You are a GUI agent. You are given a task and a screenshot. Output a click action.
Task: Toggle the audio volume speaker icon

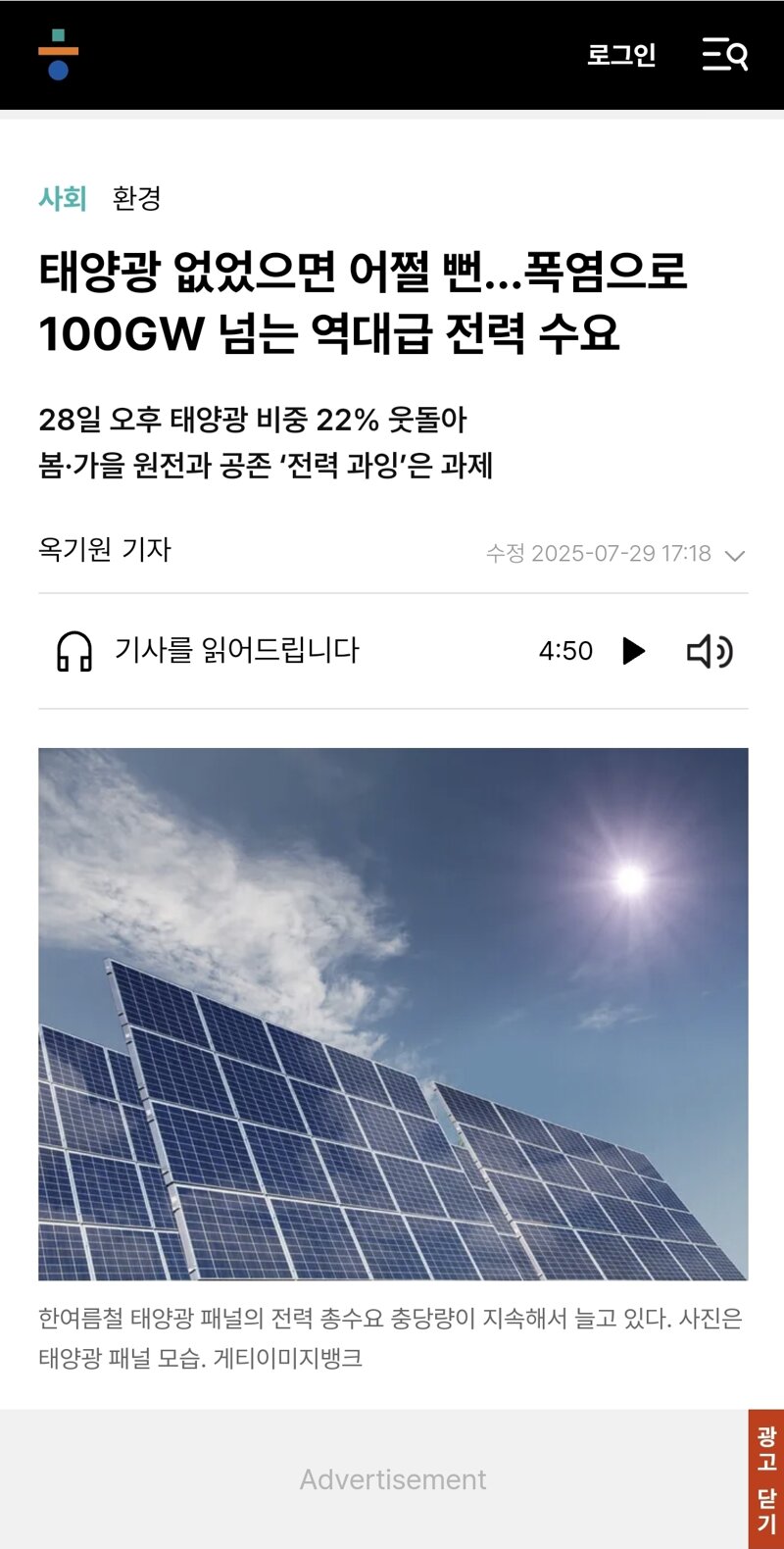coord(710,651)
